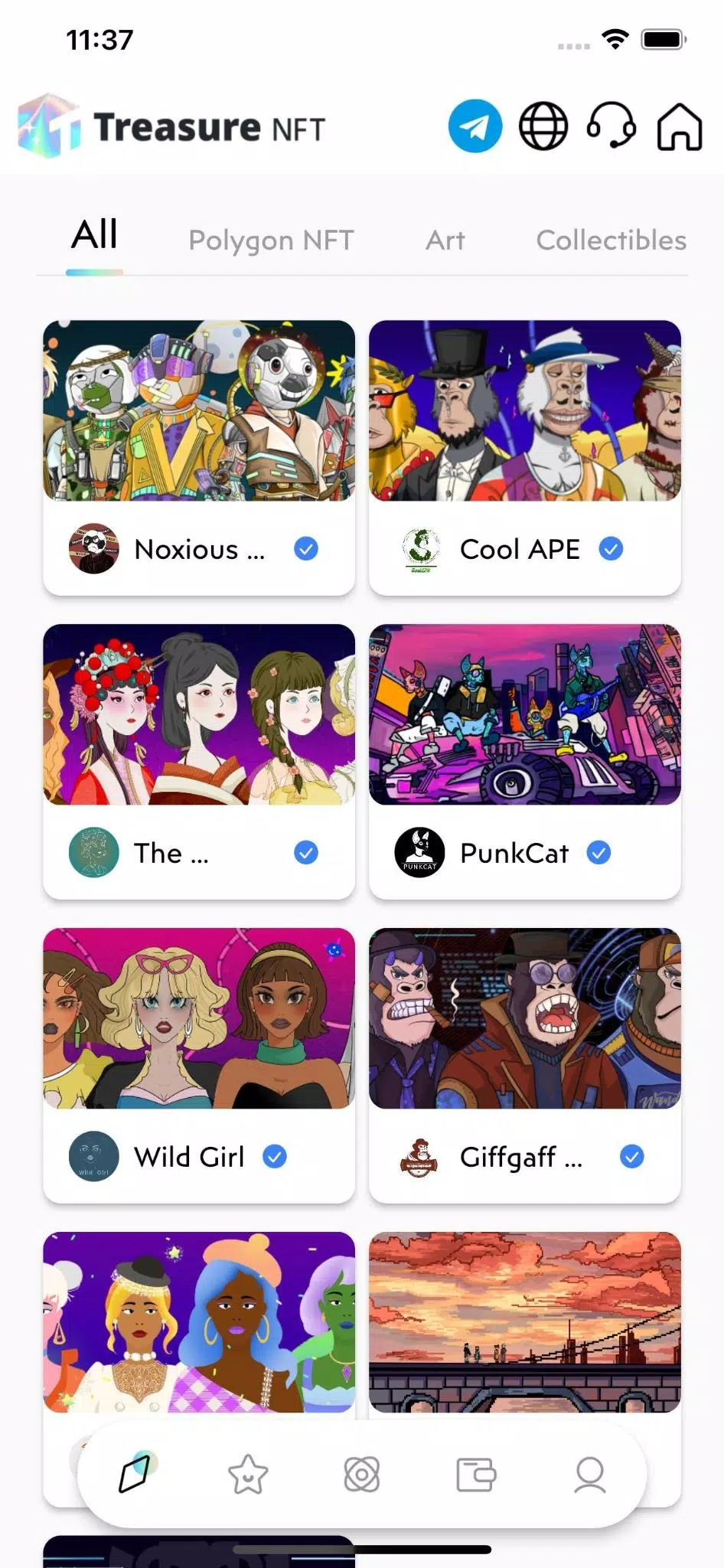This screenshot has height=1568, width=724.
Task: Open the Giffgaff collection card
Action: click(x=525, y=1064)
